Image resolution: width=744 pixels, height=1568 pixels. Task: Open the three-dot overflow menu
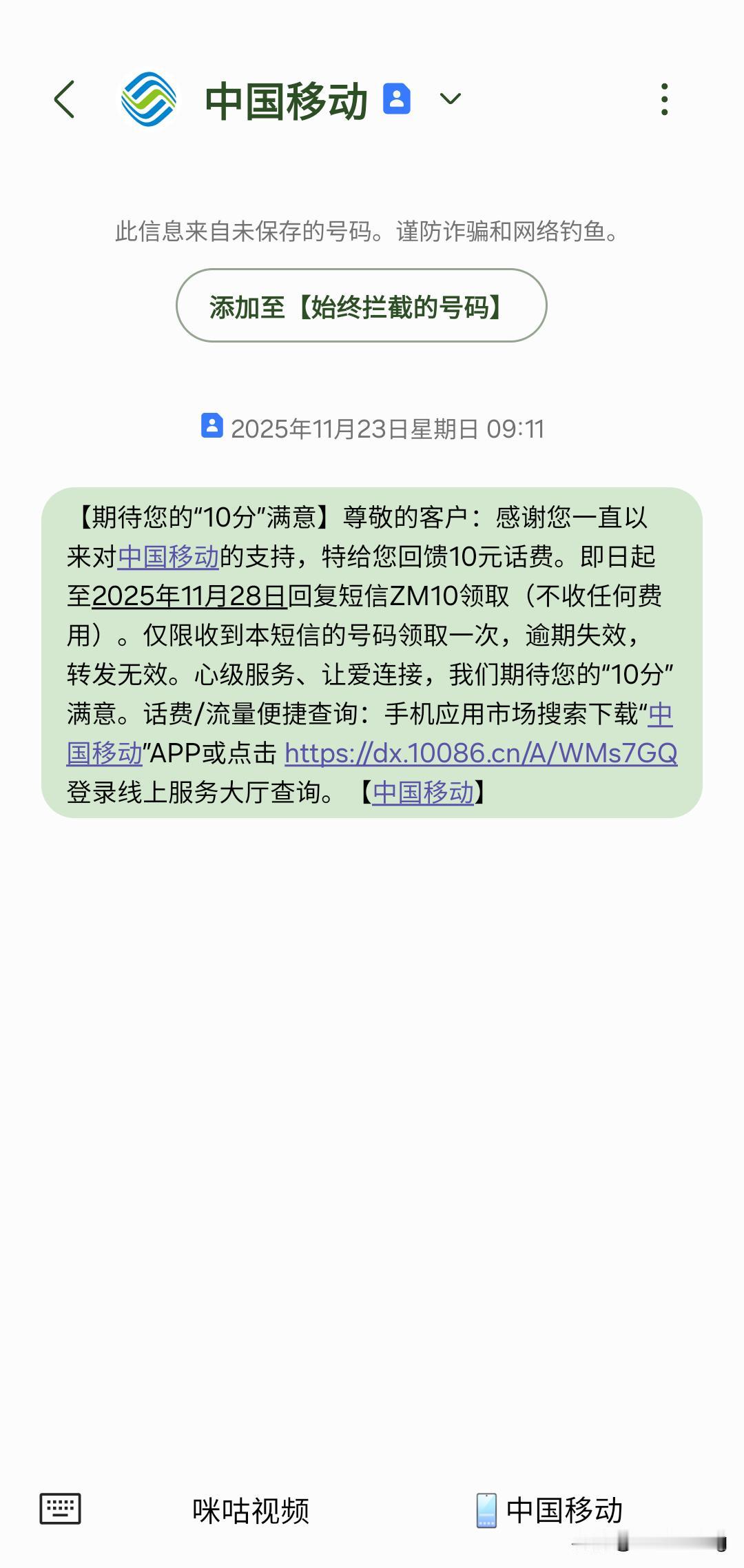pos(663,99)
